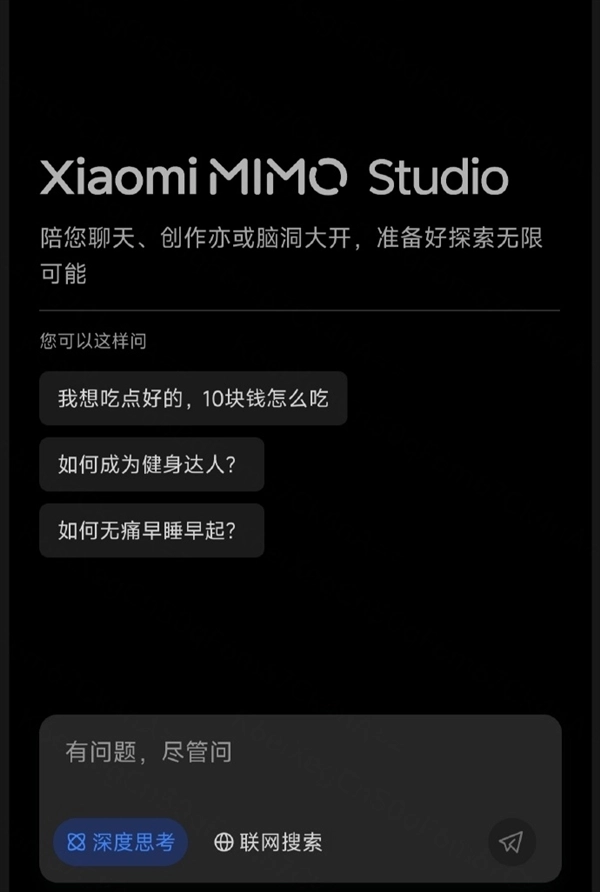Toggle the 深度思考 deep thinking mode
The image size is (600, 892).
click(120, 842)
